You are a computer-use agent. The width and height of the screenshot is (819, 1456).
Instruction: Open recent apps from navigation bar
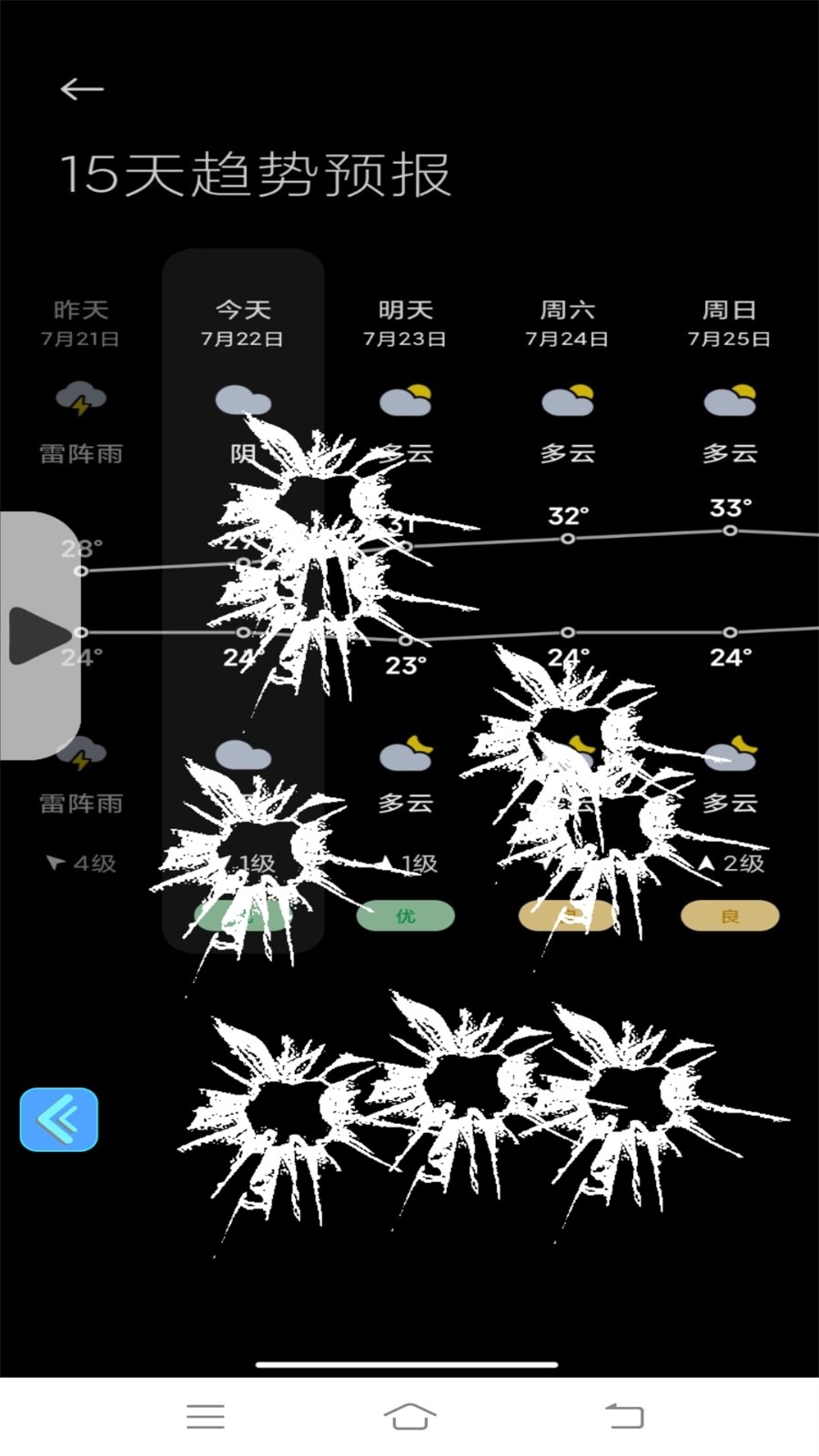point(206,1416)
